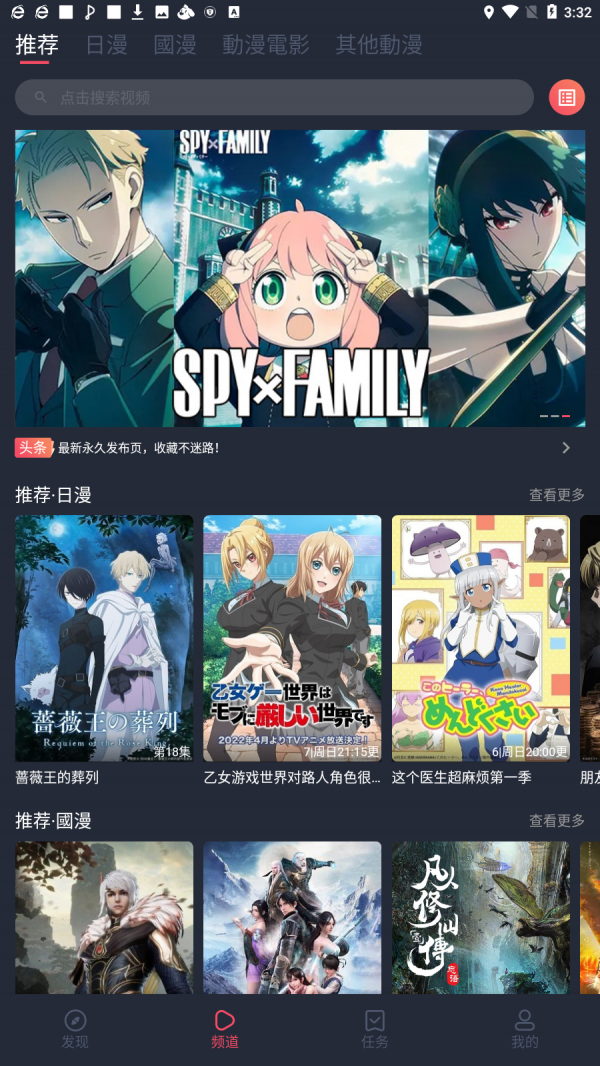Open 这个医生超麻烦第一季 card
Screen dimensions: 600x1066
point(481,640)
